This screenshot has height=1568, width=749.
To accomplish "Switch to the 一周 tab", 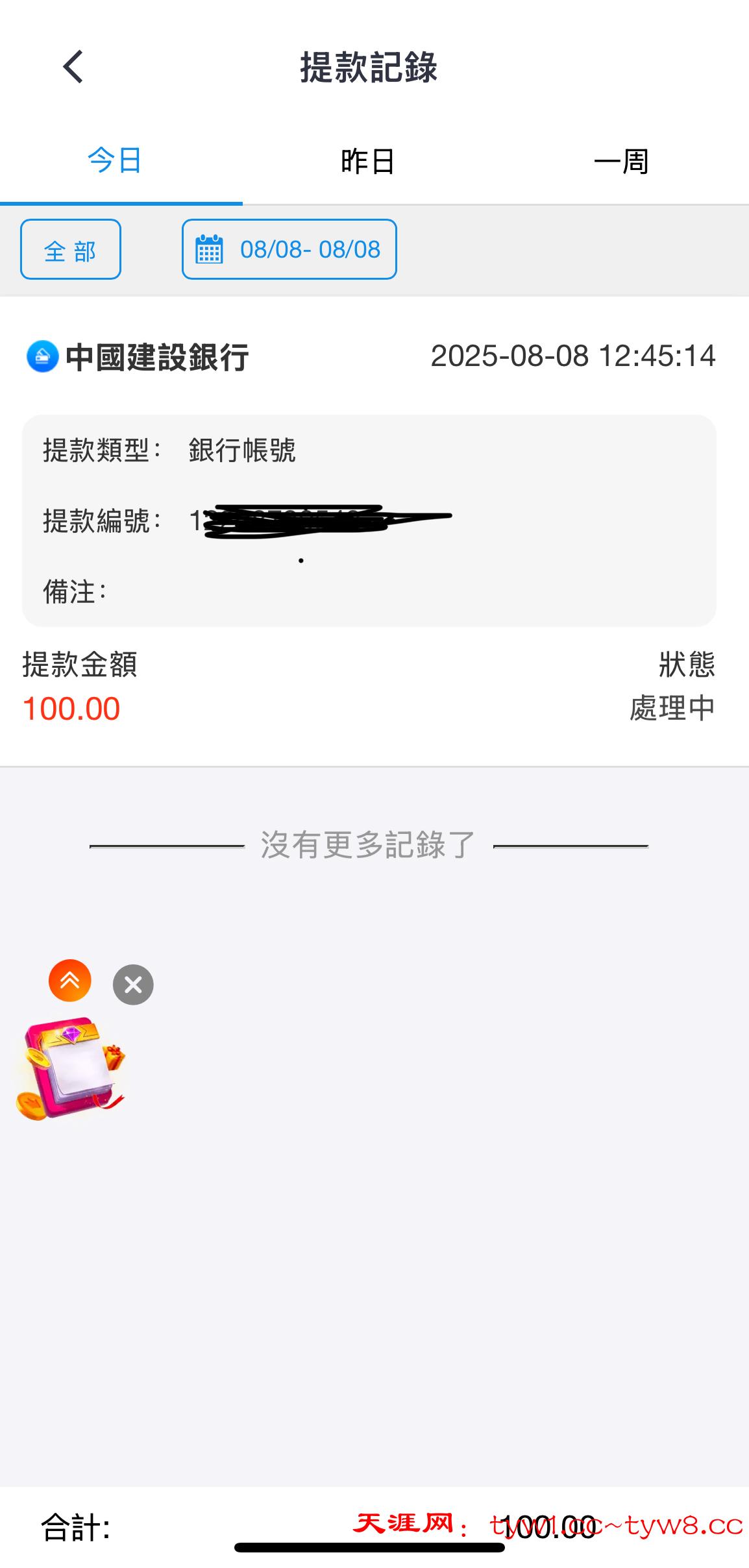I will pyautogui.click(x=621, y=161).
